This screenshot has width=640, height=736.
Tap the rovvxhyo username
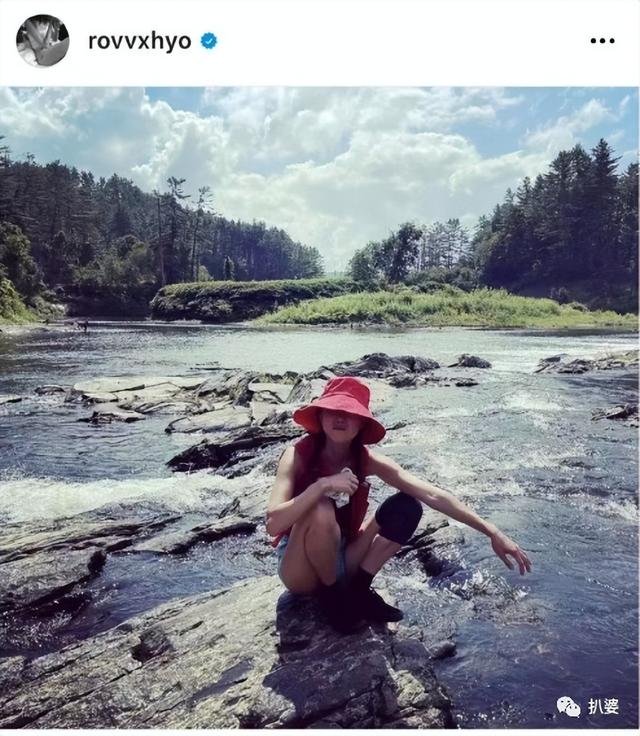click(x=139, y=41)
